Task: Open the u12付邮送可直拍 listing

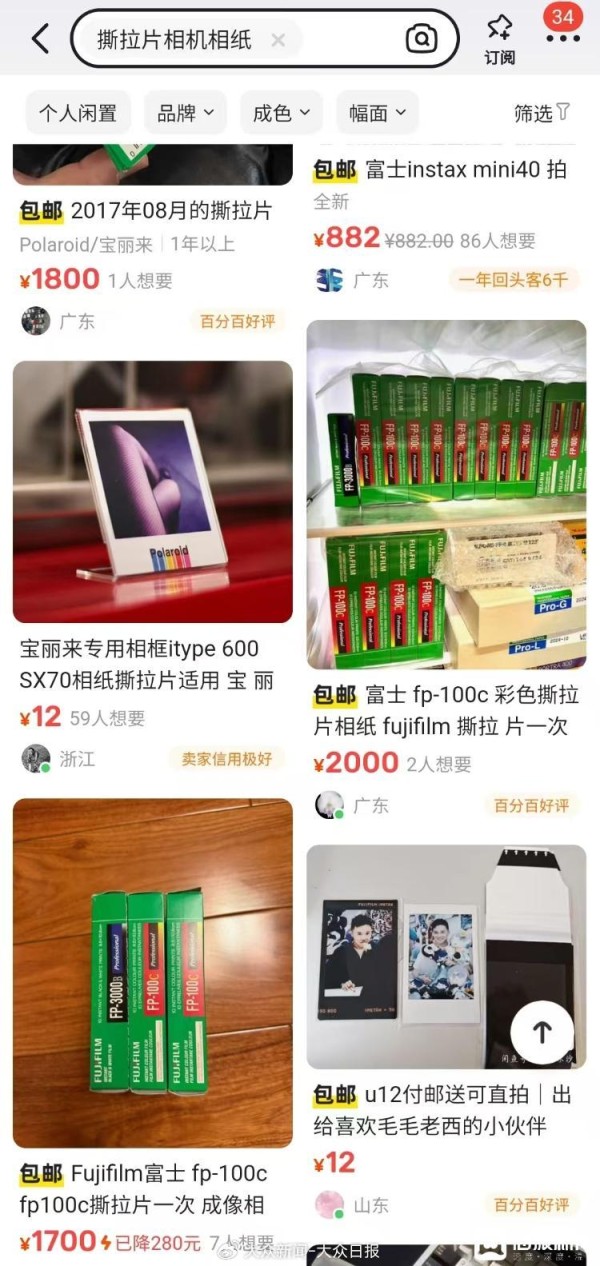Action: point(446,1110)
